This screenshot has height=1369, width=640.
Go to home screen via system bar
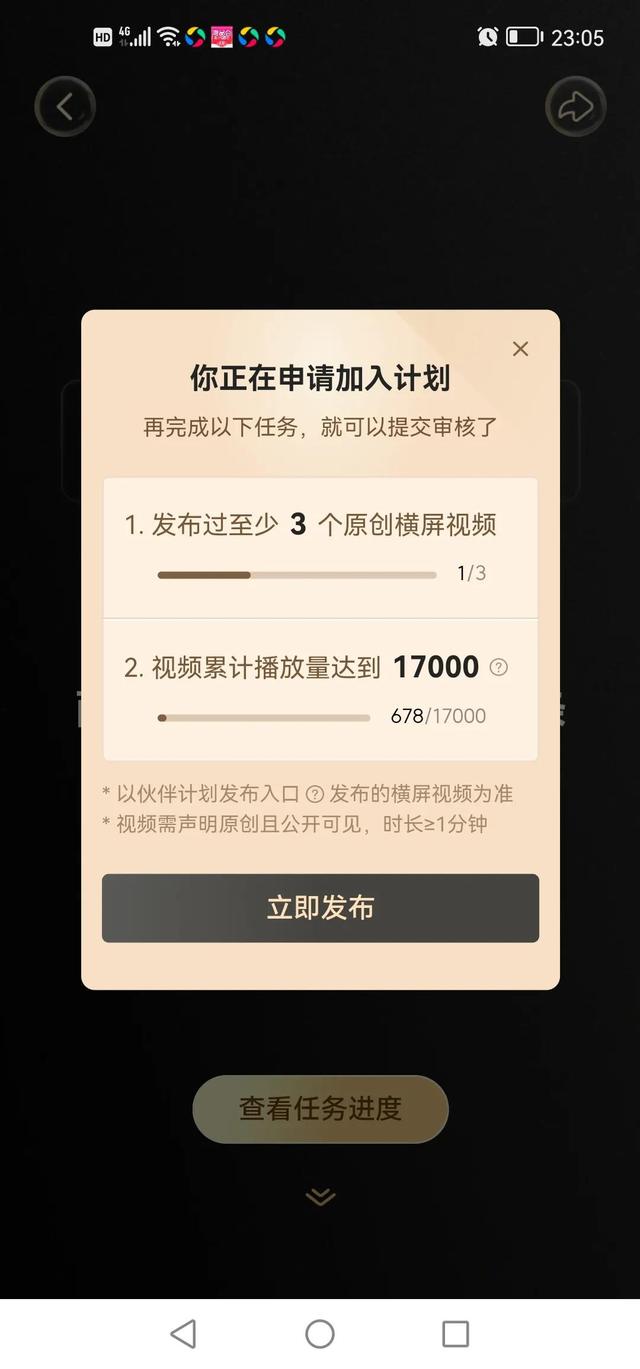pyautogui.click(x=320, y=1333)
